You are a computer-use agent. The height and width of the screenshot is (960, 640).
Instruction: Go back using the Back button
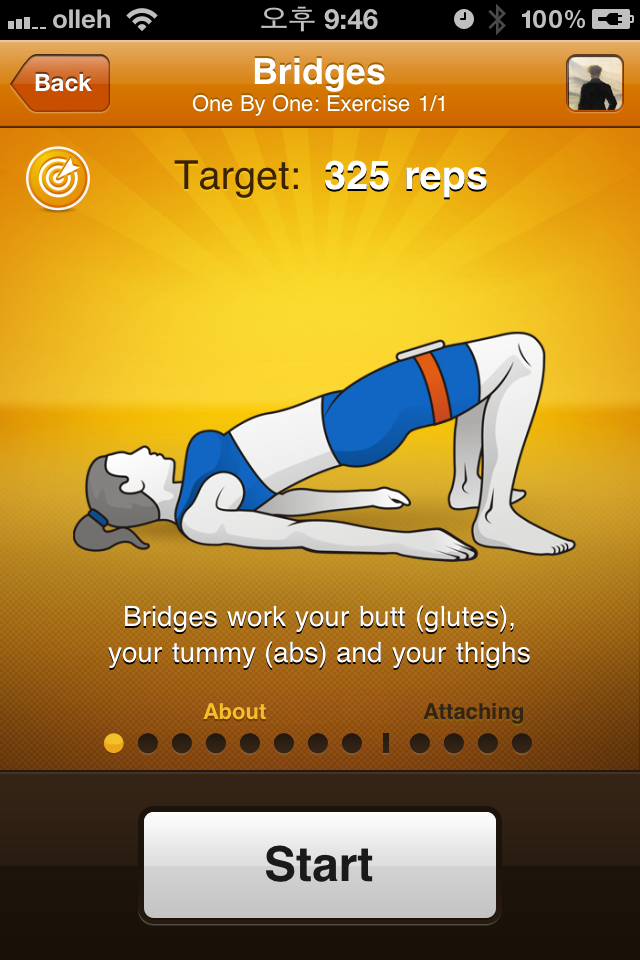(60, 84)
